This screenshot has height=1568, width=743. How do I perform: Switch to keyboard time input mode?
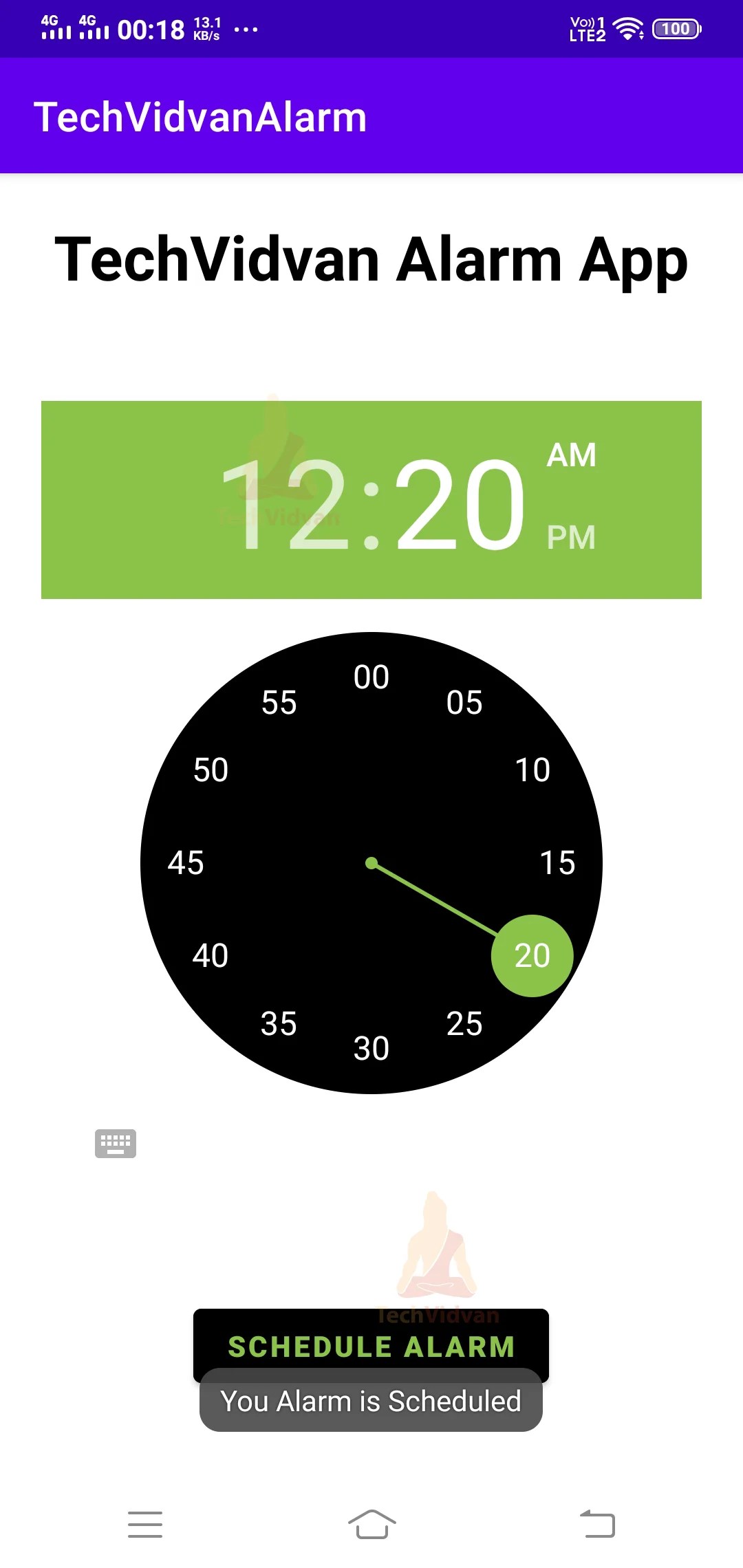coord(116,1143)
